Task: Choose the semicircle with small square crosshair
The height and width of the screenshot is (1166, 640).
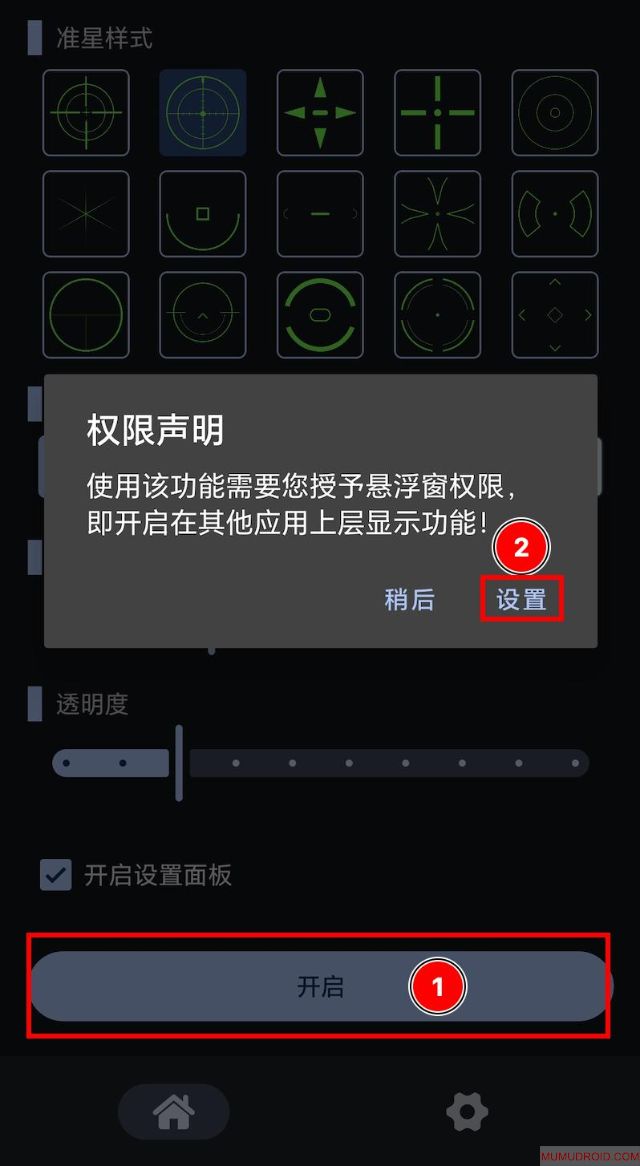Action: point(203,214)
